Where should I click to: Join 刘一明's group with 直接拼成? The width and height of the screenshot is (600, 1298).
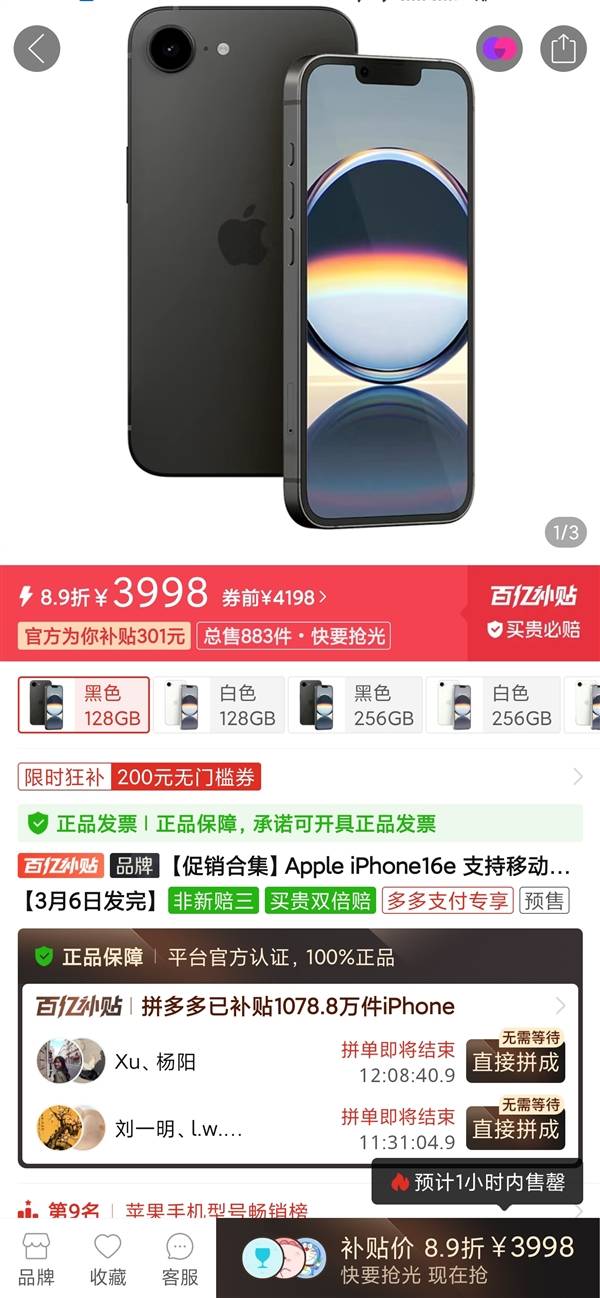tap(515, 1128)
